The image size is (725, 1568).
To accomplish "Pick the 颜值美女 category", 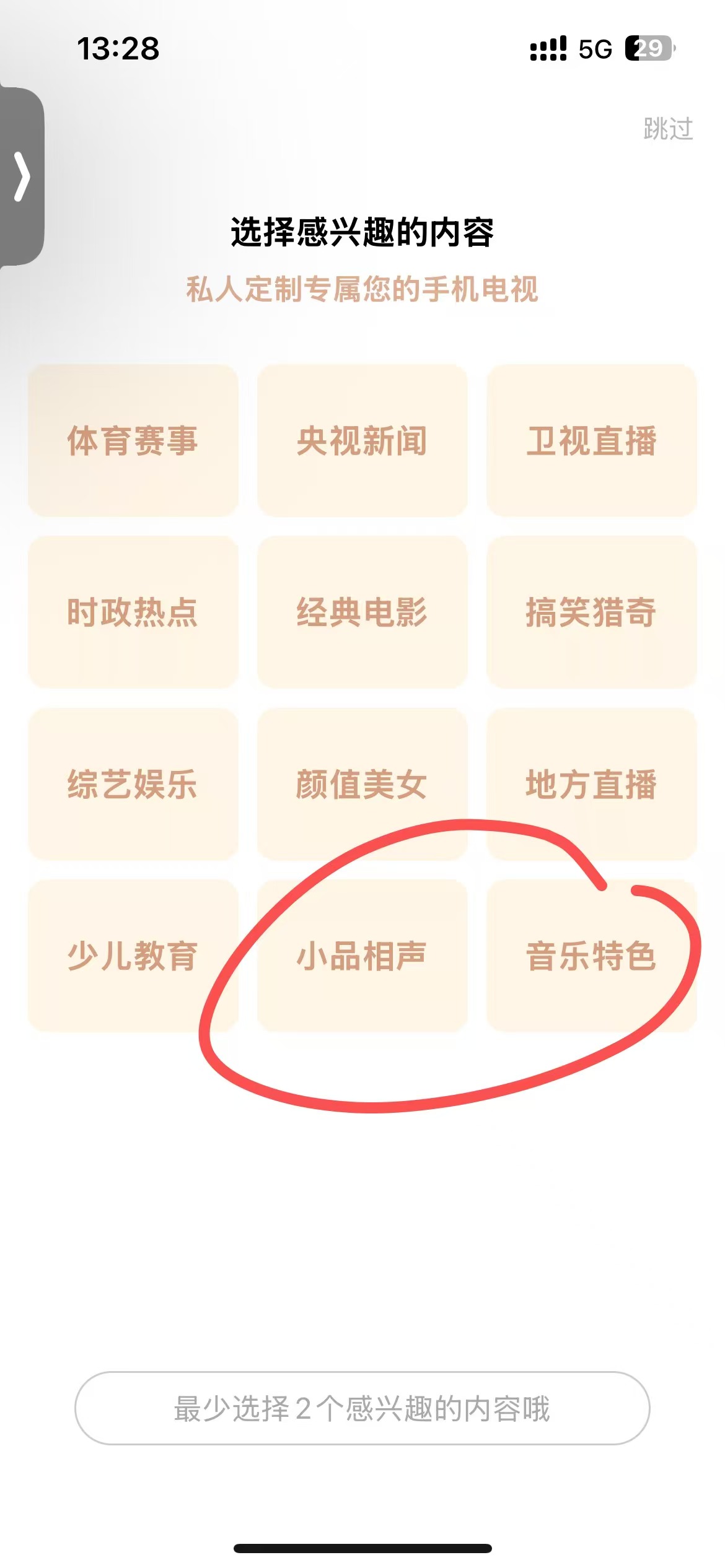I will (362, 783).
